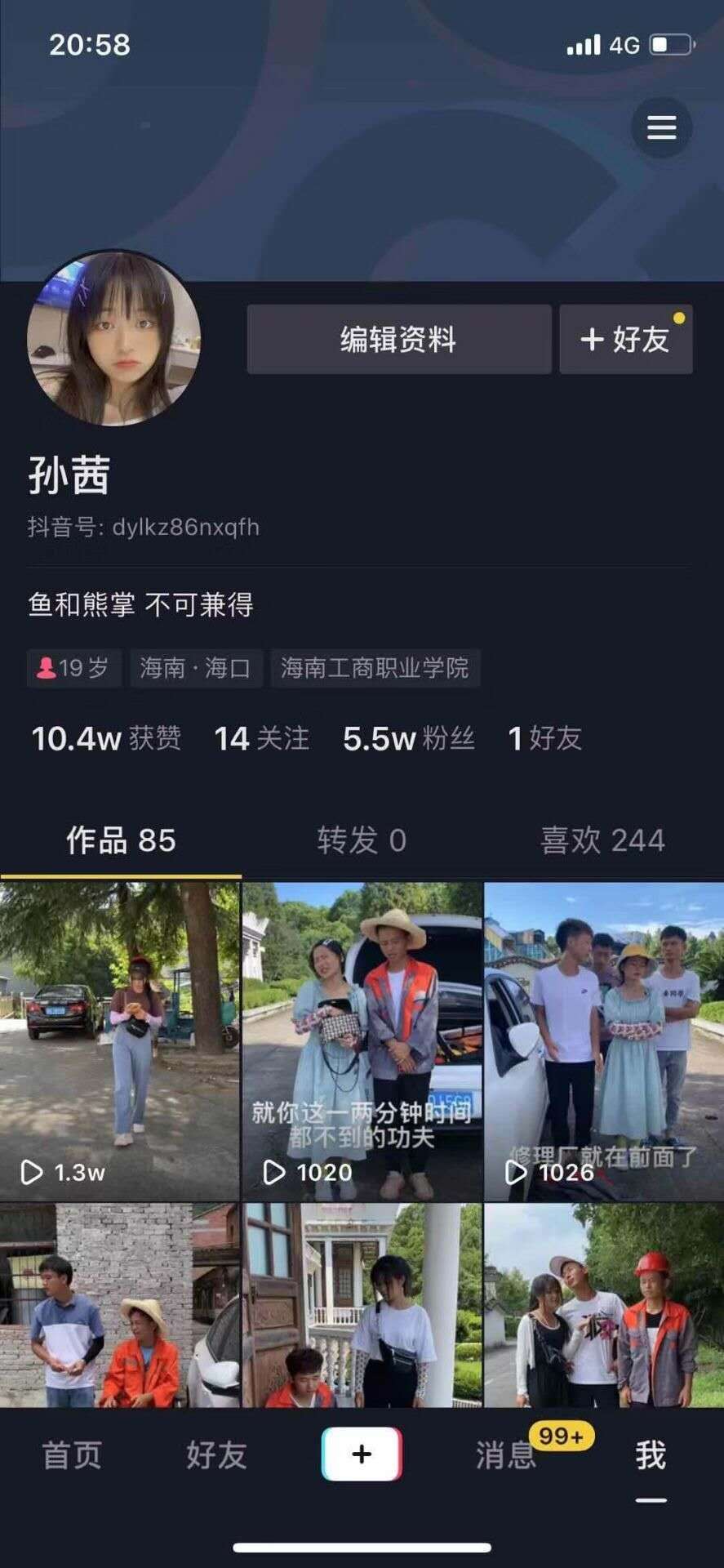Tap the age badge showing 19岁
The image size is (724, 1568).
(x=73, y=668)
